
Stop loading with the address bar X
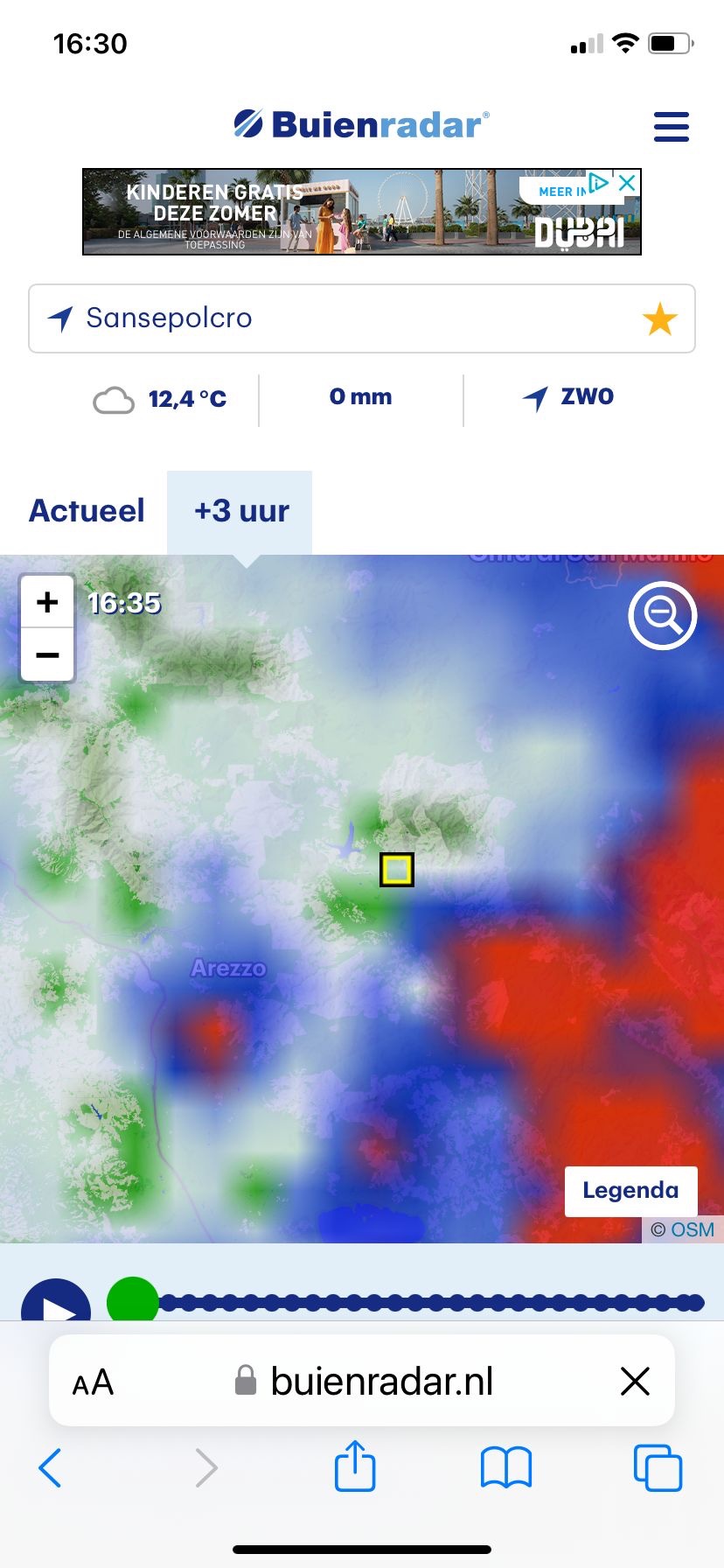[x=635, y=1382]
